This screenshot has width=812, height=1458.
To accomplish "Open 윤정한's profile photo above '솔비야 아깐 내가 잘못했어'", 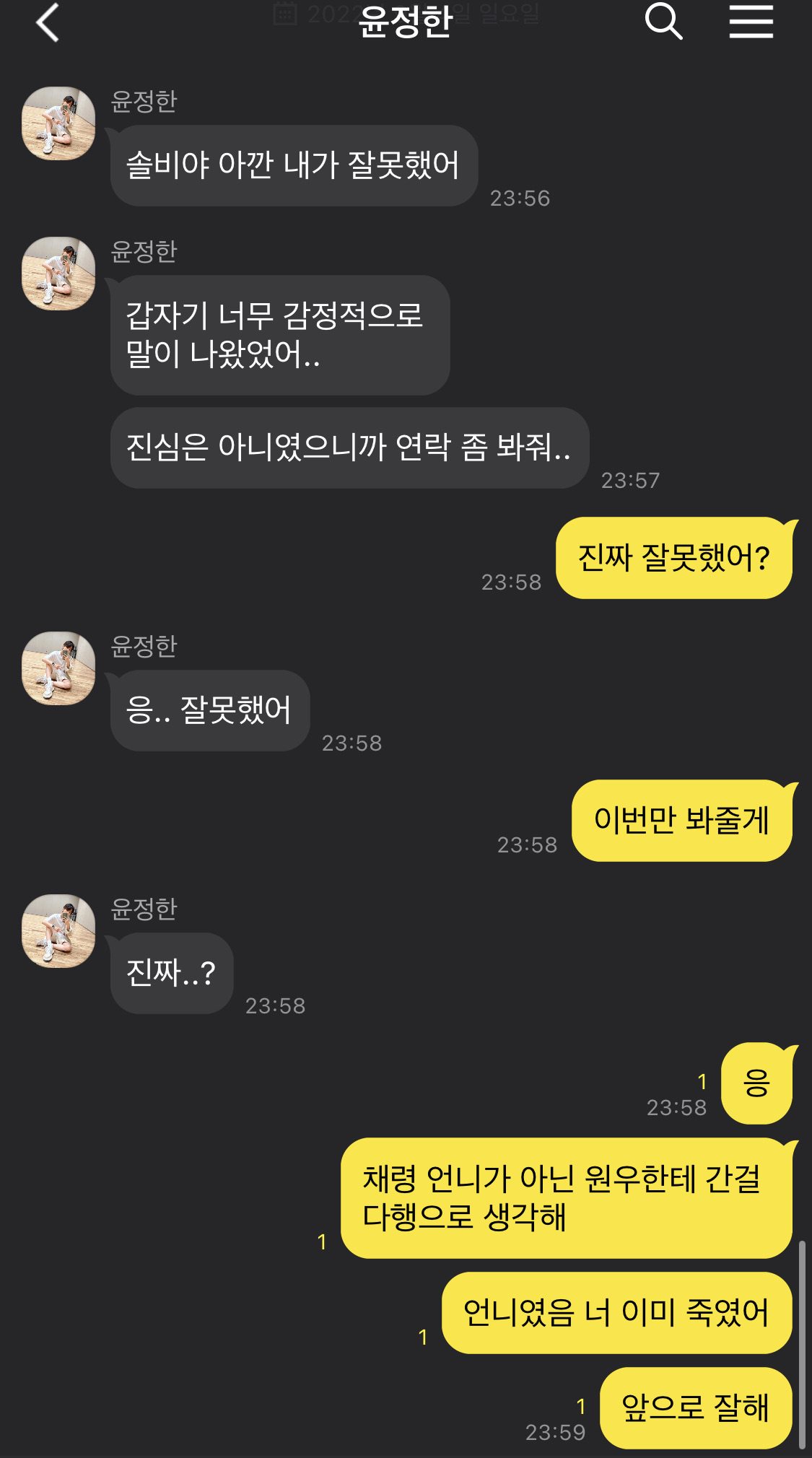I will pyautogui.click(x=58, y=123).
